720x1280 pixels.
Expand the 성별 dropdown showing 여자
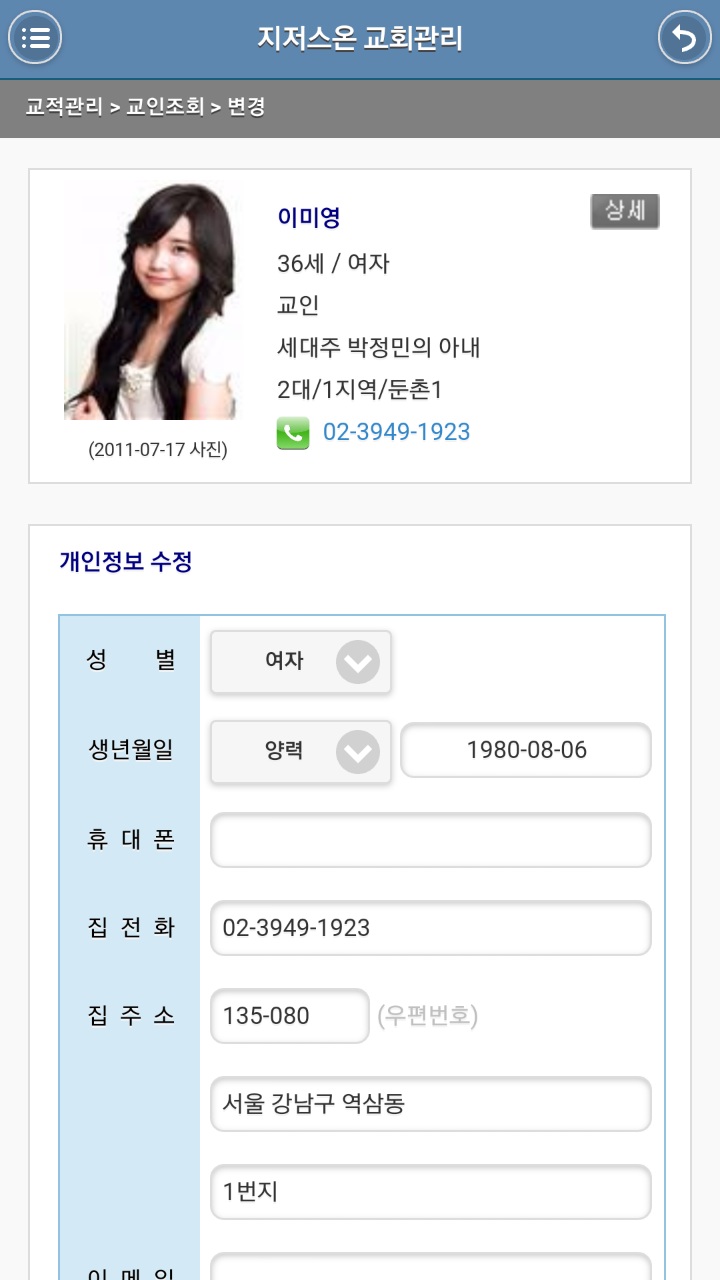300,661
